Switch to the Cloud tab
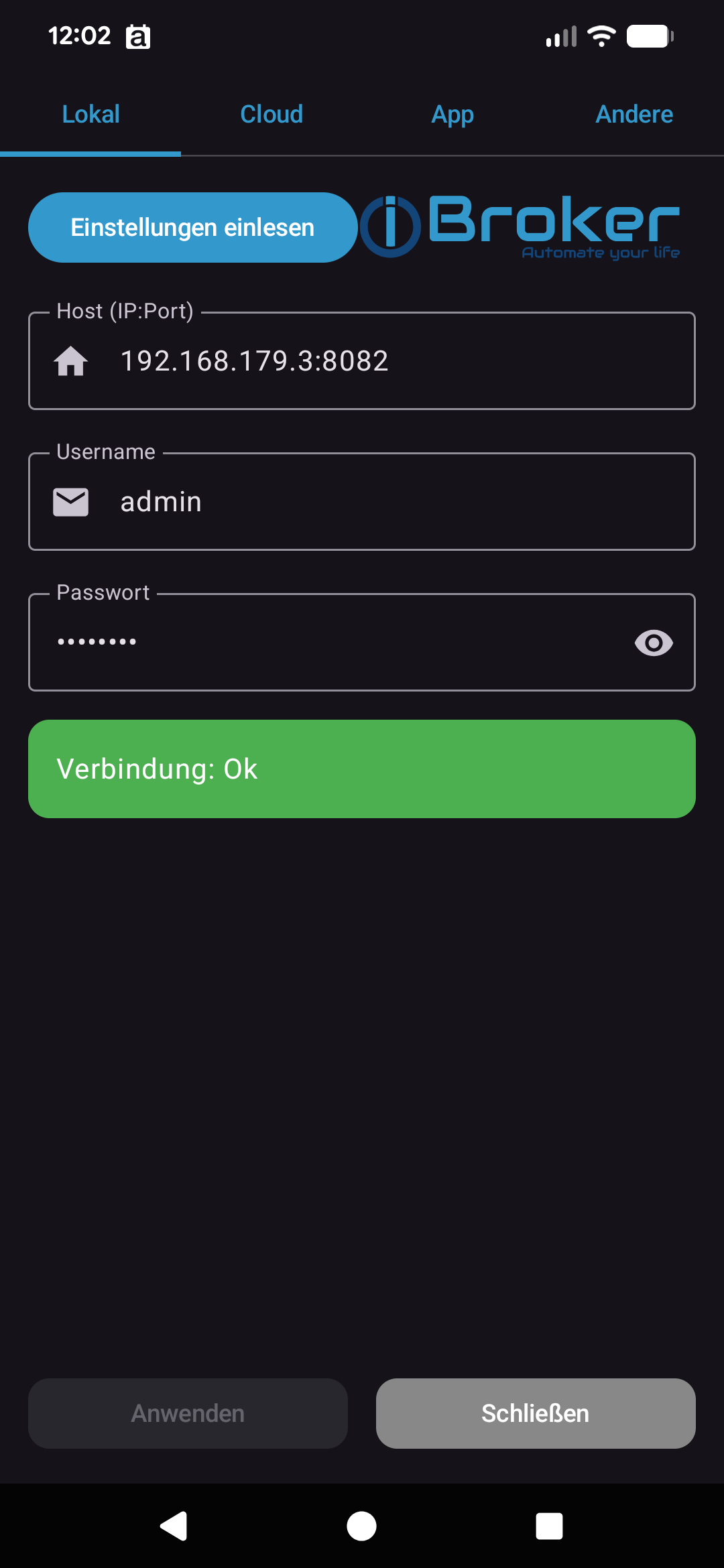This screenshot has width=724, height=1568. pos(271,114)
